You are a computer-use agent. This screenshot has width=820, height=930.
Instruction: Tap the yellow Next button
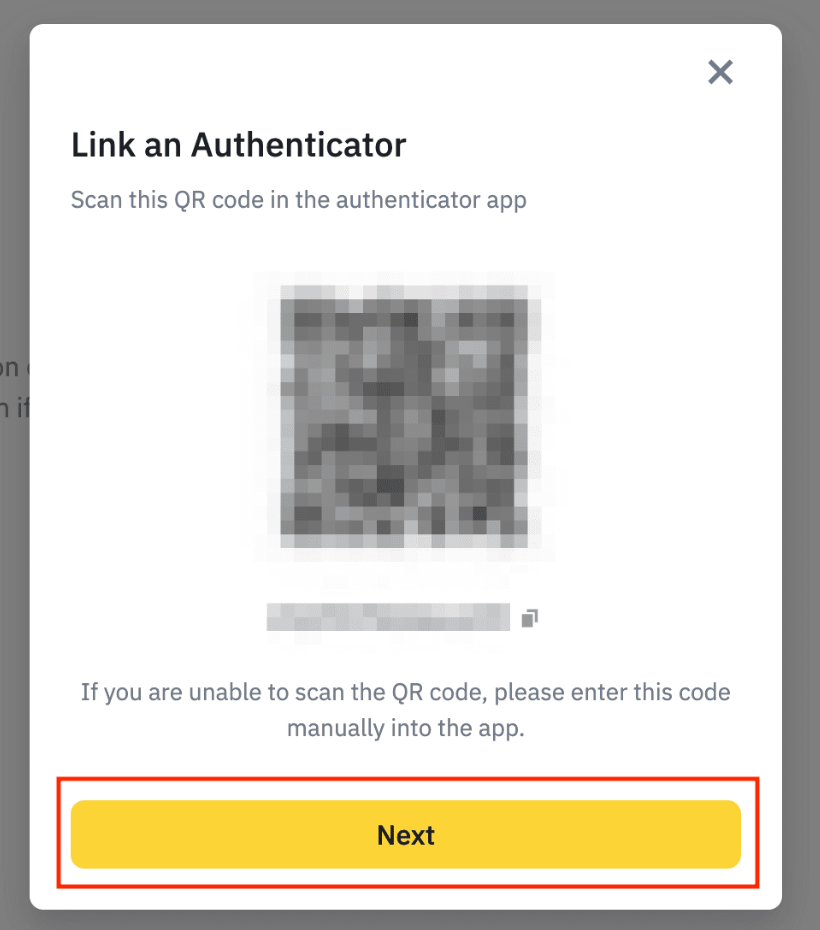click(405, 834)
